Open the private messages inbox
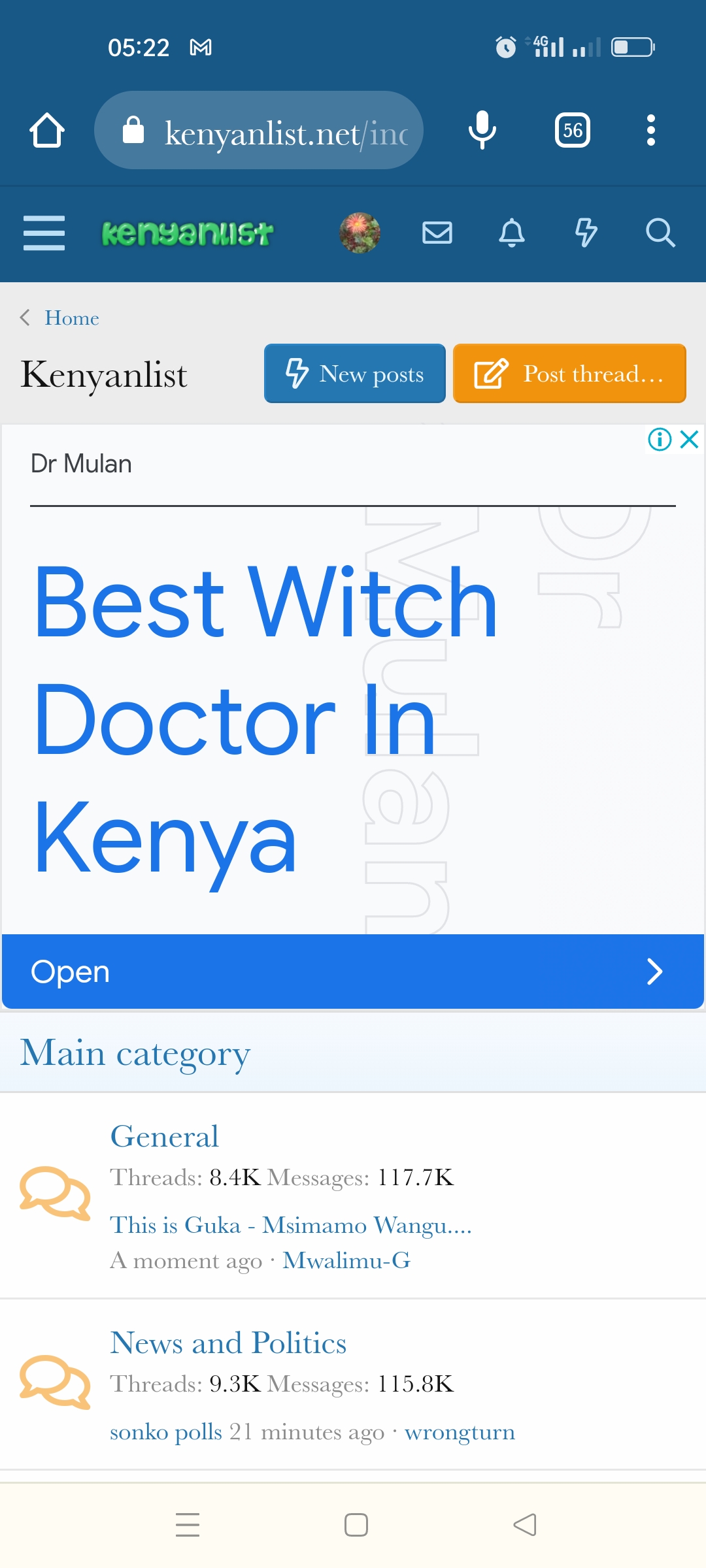706x1568 pixels. [x=437, y=233]
